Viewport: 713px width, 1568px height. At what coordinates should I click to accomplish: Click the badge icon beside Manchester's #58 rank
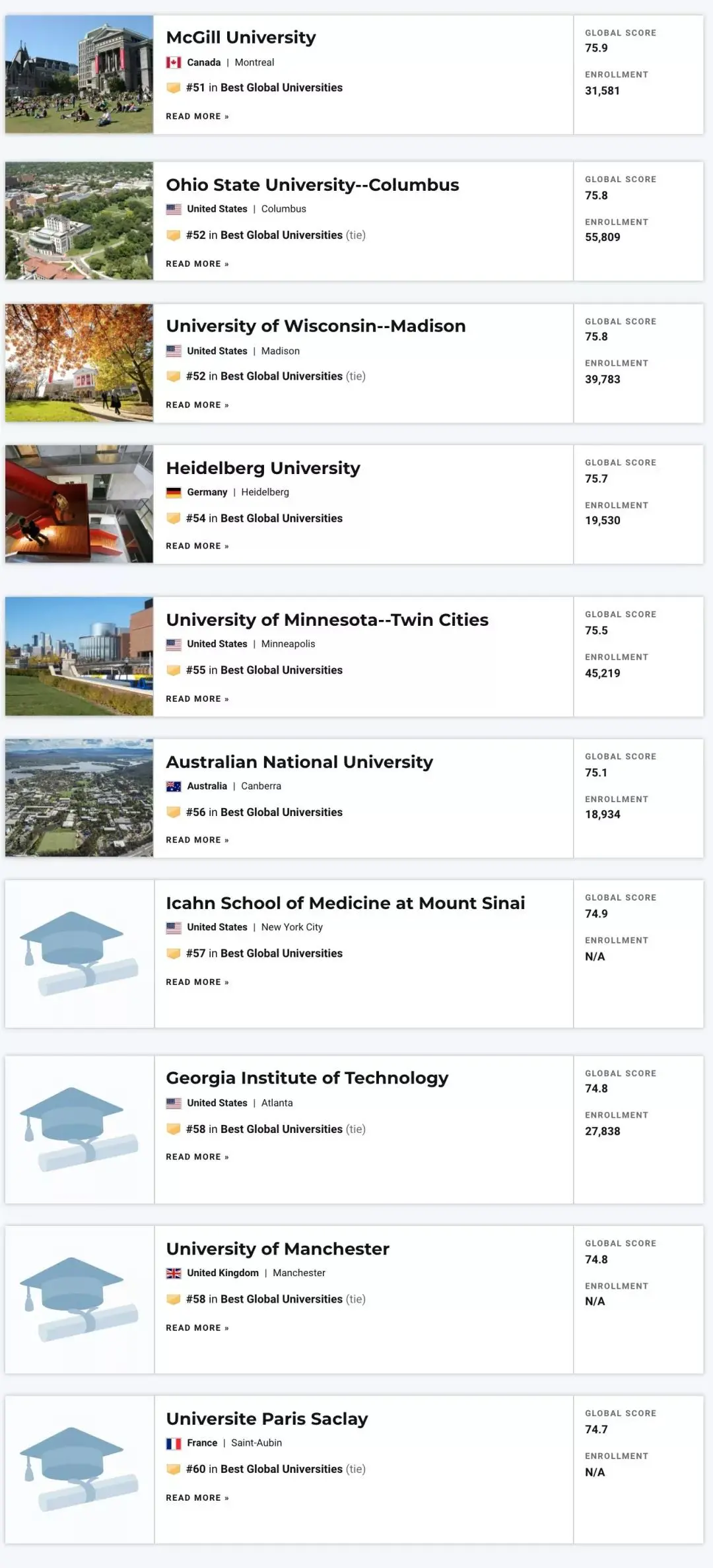[174, 1299]
